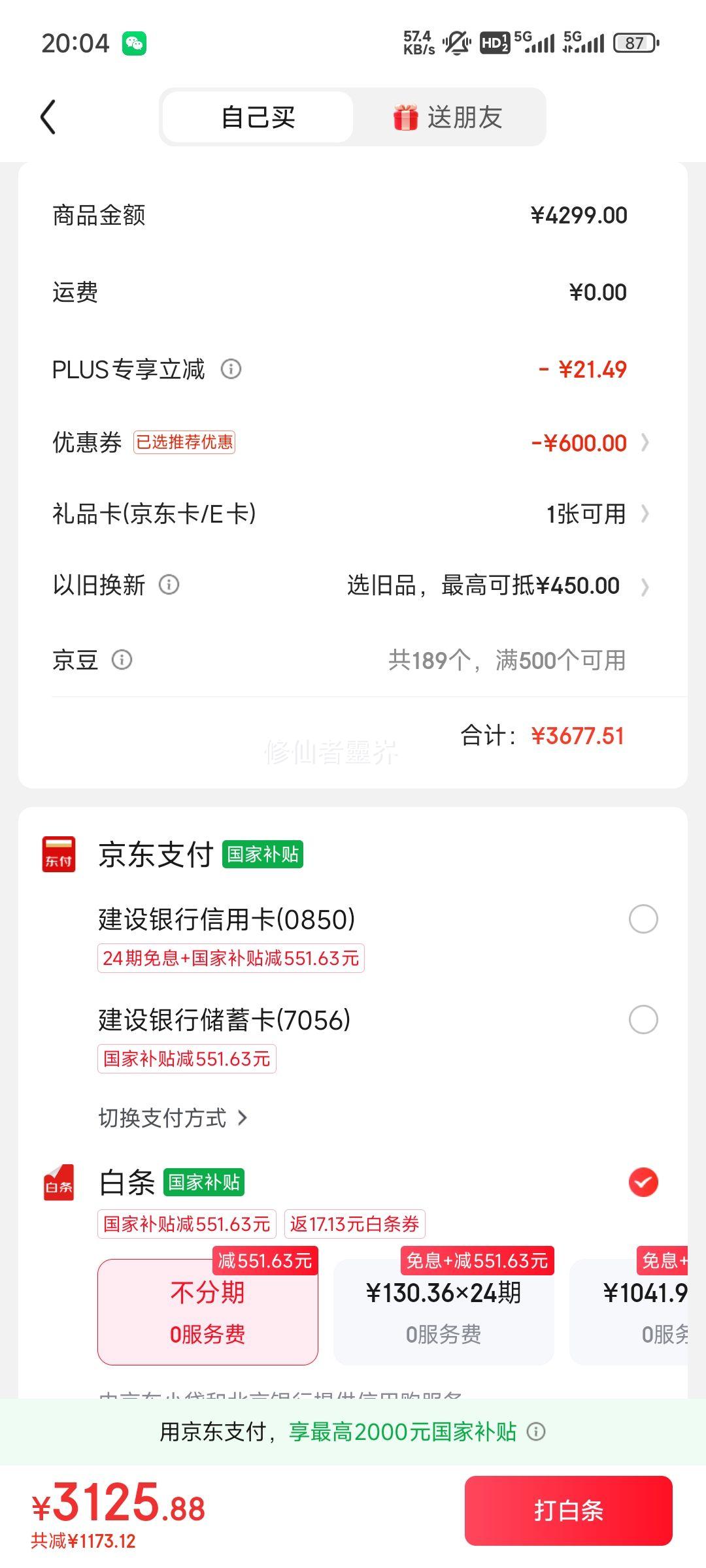Open info icon beside 以旧换新
Screen dimensions: 706x1568
tap(169, 585)
